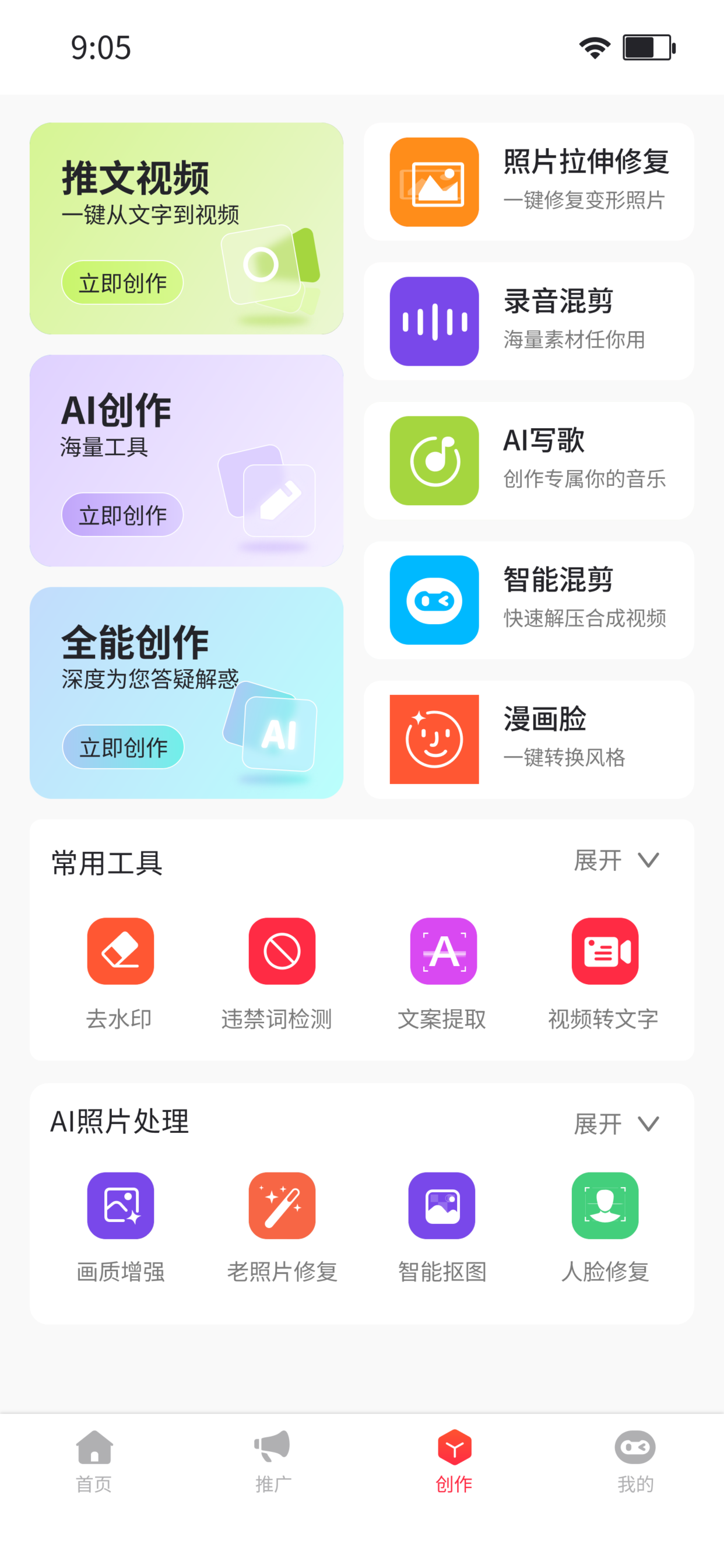
Task: Tap 立即创作 on the AI创作 card
Action: 122,514
